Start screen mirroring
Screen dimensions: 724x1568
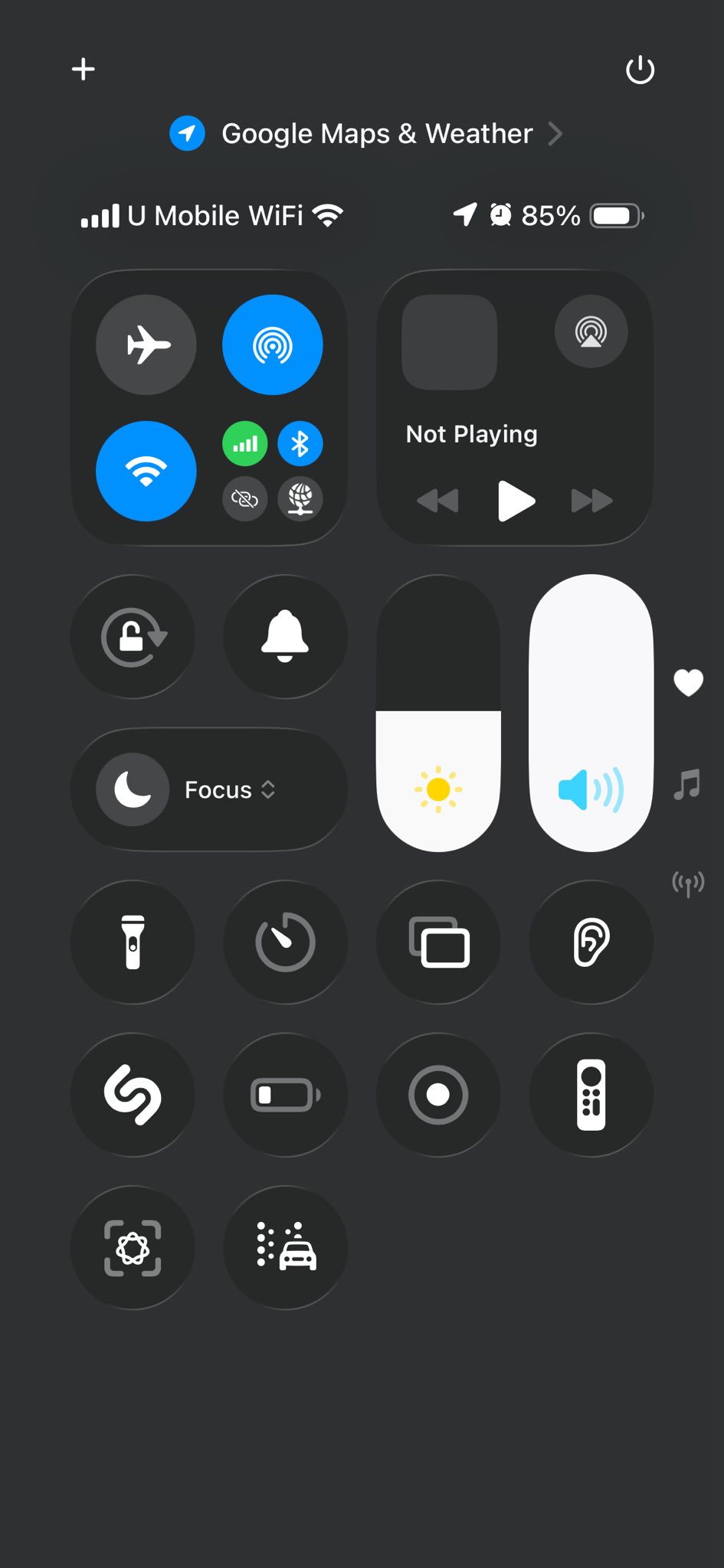click(x=438, y=942)
